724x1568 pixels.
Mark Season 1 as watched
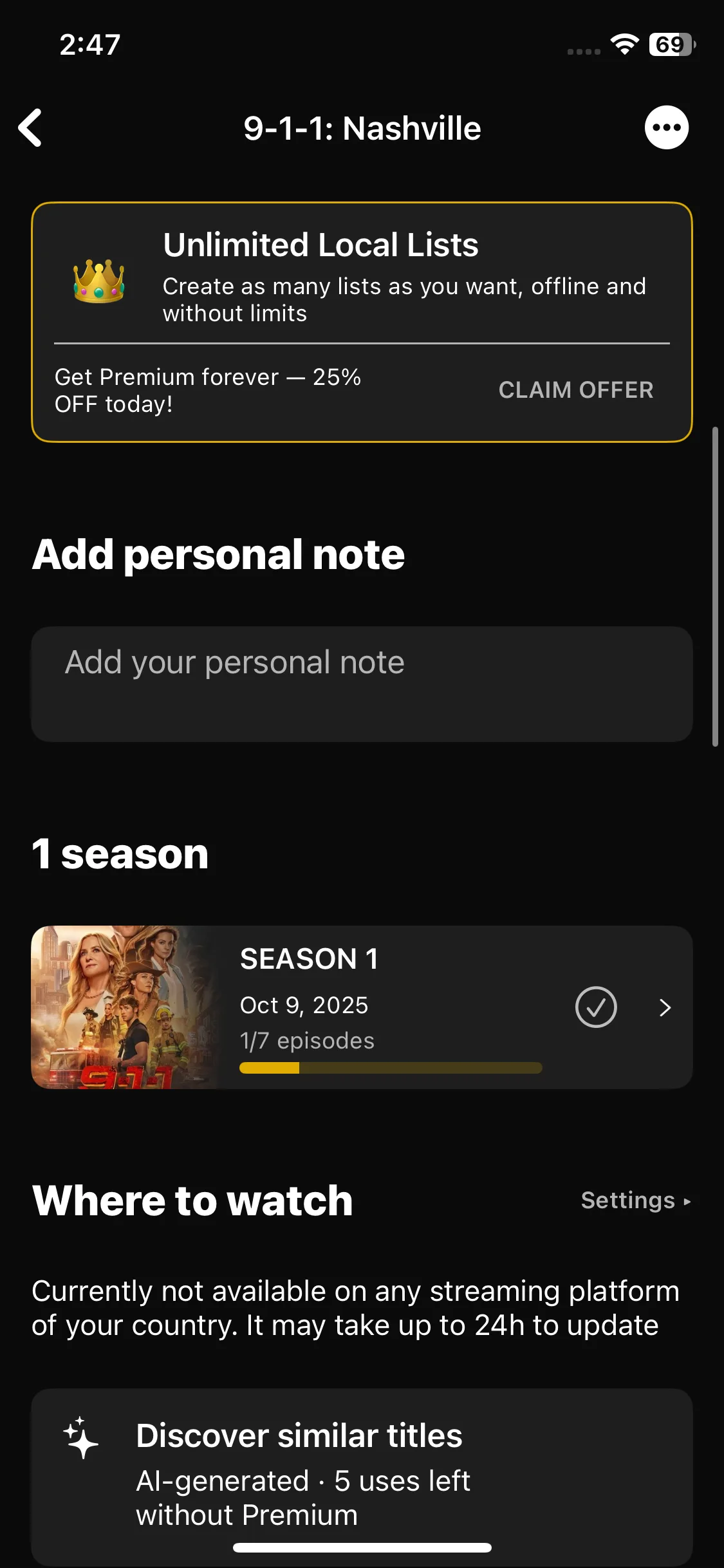click(595, 1007)
